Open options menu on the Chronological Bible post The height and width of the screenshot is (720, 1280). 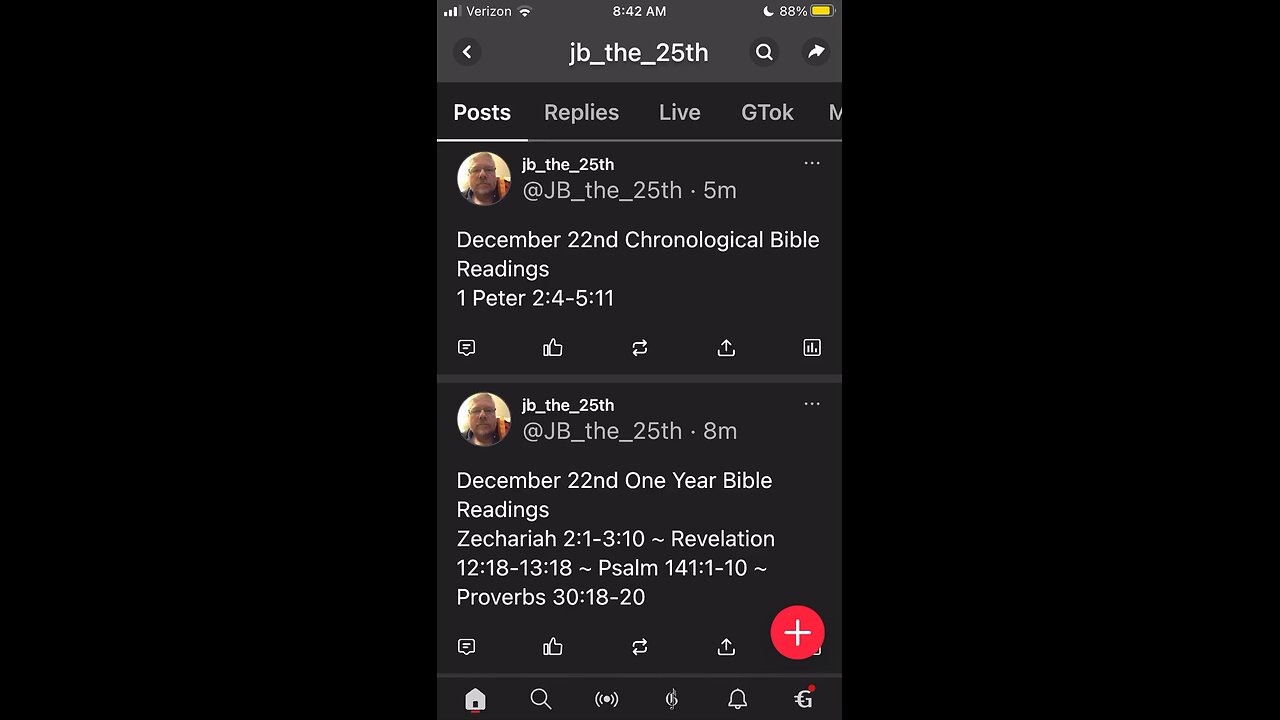[x=811, y=163]
